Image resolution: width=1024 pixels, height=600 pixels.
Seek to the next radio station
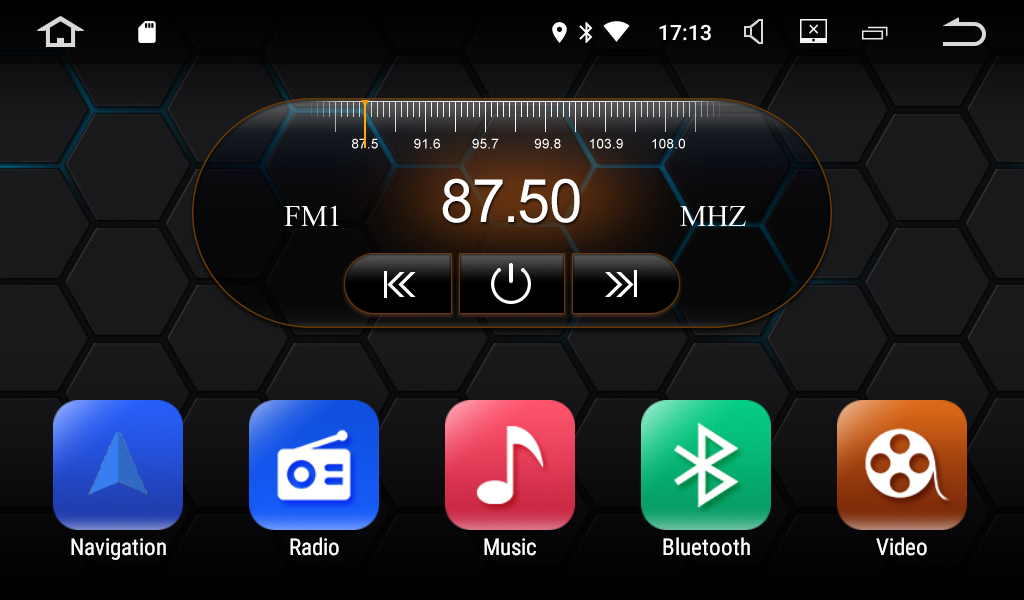tap(623, 285)
